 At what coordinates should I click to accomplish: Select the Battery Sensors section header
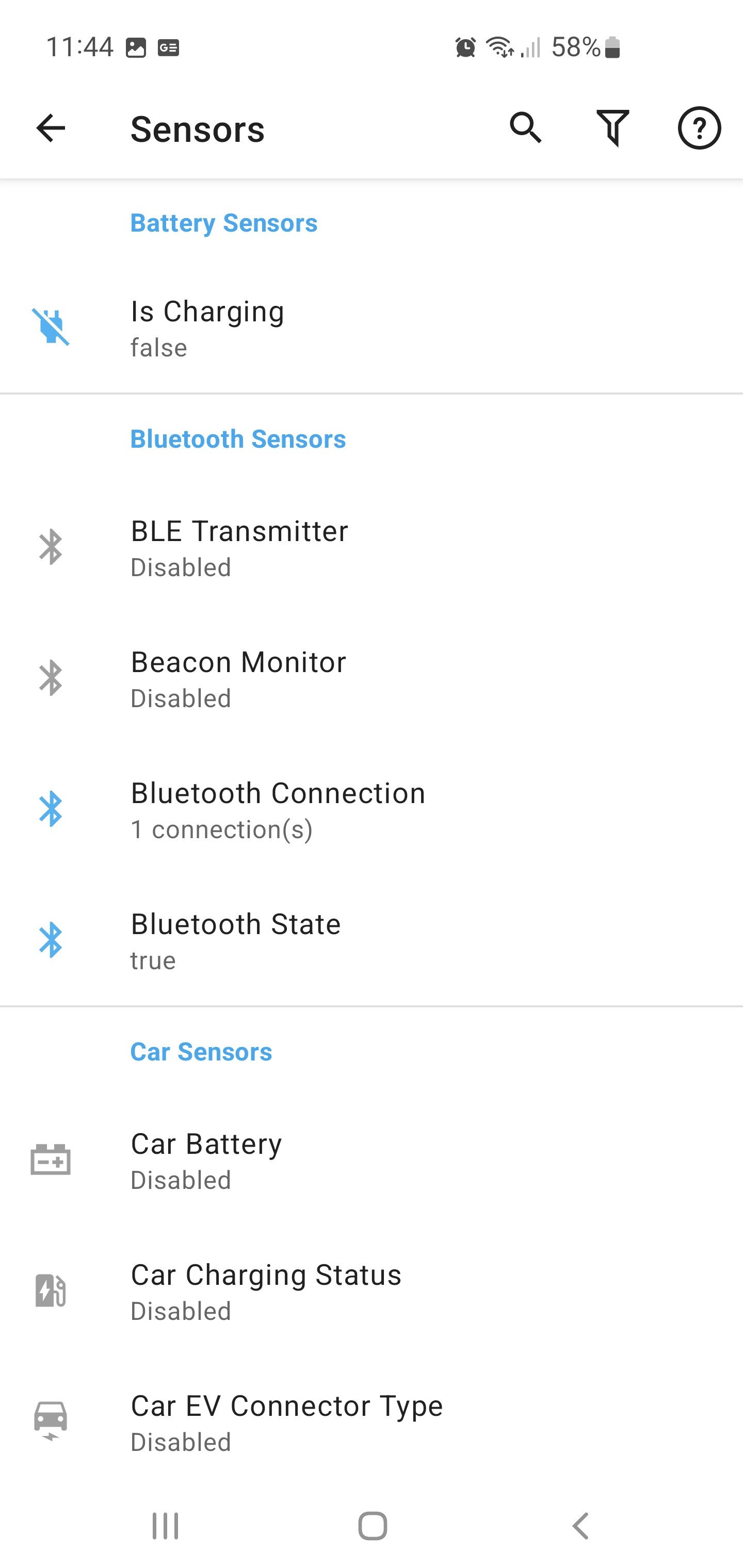point(223,223)
